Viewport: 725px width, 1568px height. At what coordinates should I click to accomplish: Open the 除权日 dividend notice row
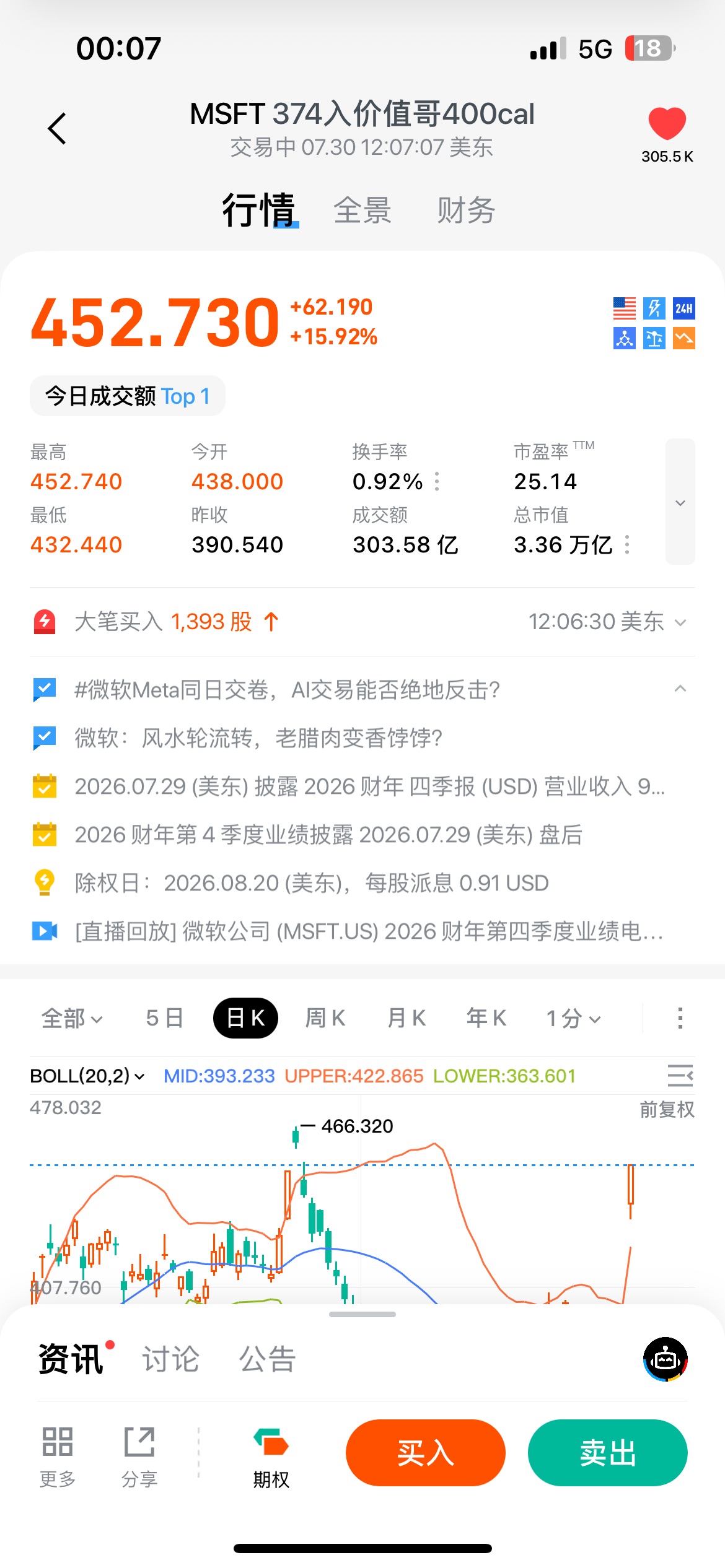click(311, 883)
